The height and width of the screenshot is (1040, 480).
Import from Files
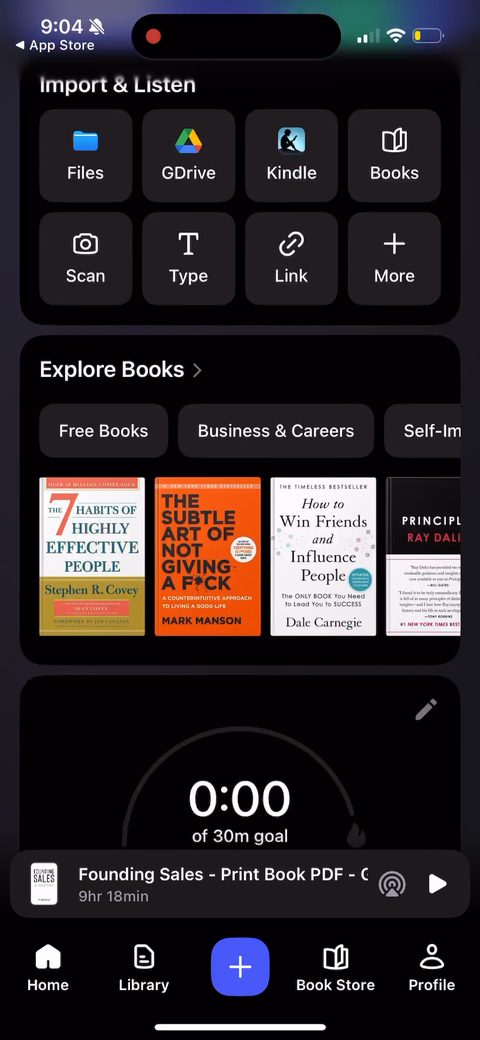pyautogui.click(x=86, y=156)
